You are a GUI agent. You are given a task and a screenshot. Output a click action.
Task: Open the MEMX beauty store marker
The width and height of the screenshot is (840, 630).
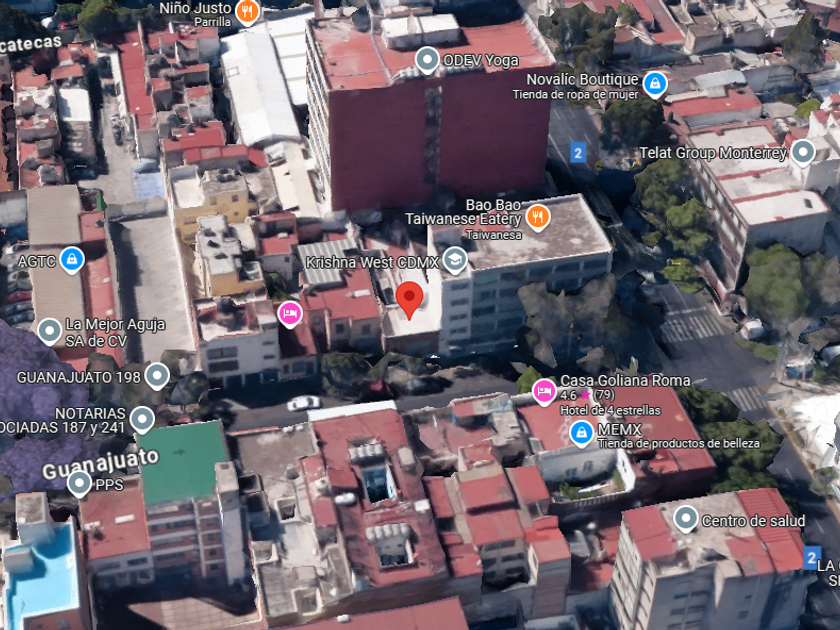581,433
